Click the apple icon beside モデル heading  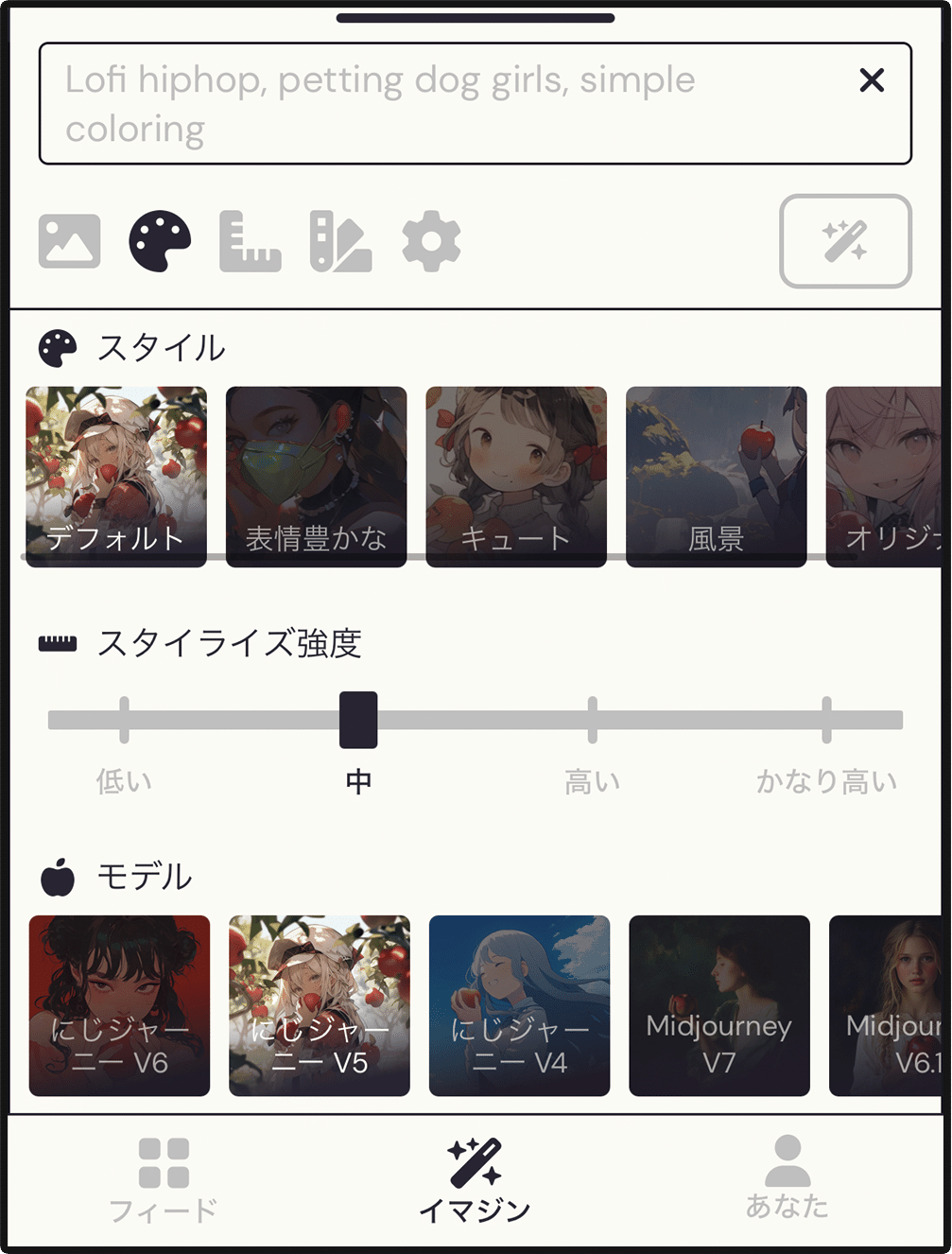(58, 876)
